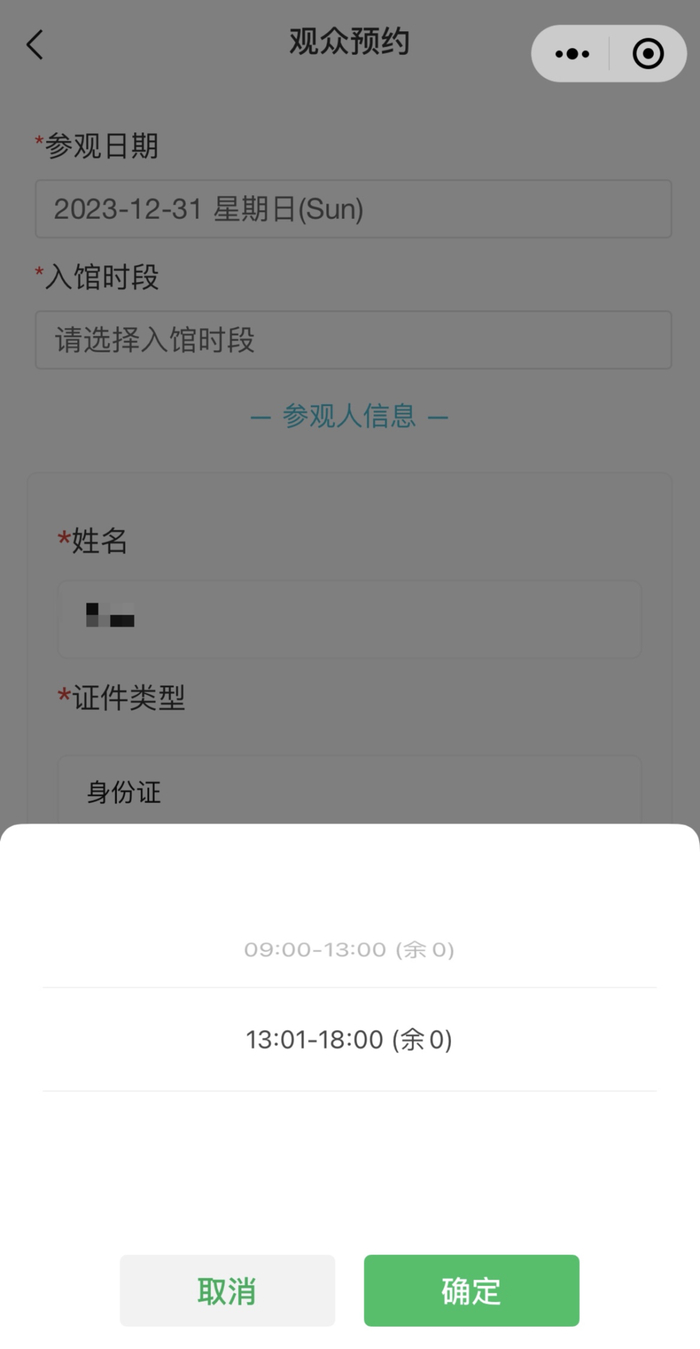Go back from 观众预约 page

point(35,44)
